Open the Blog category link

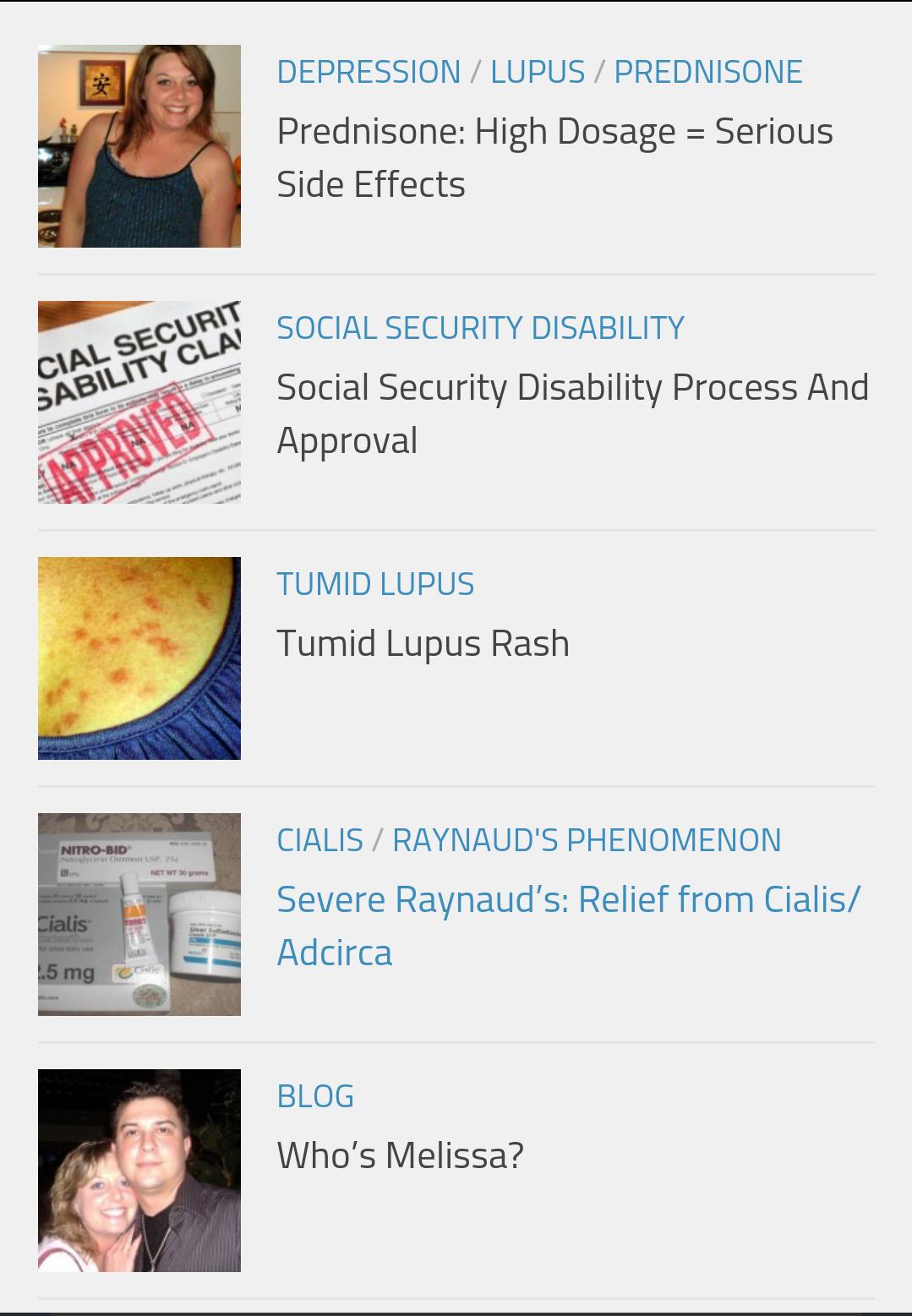pyautogui.click(x=315, y=1096)
